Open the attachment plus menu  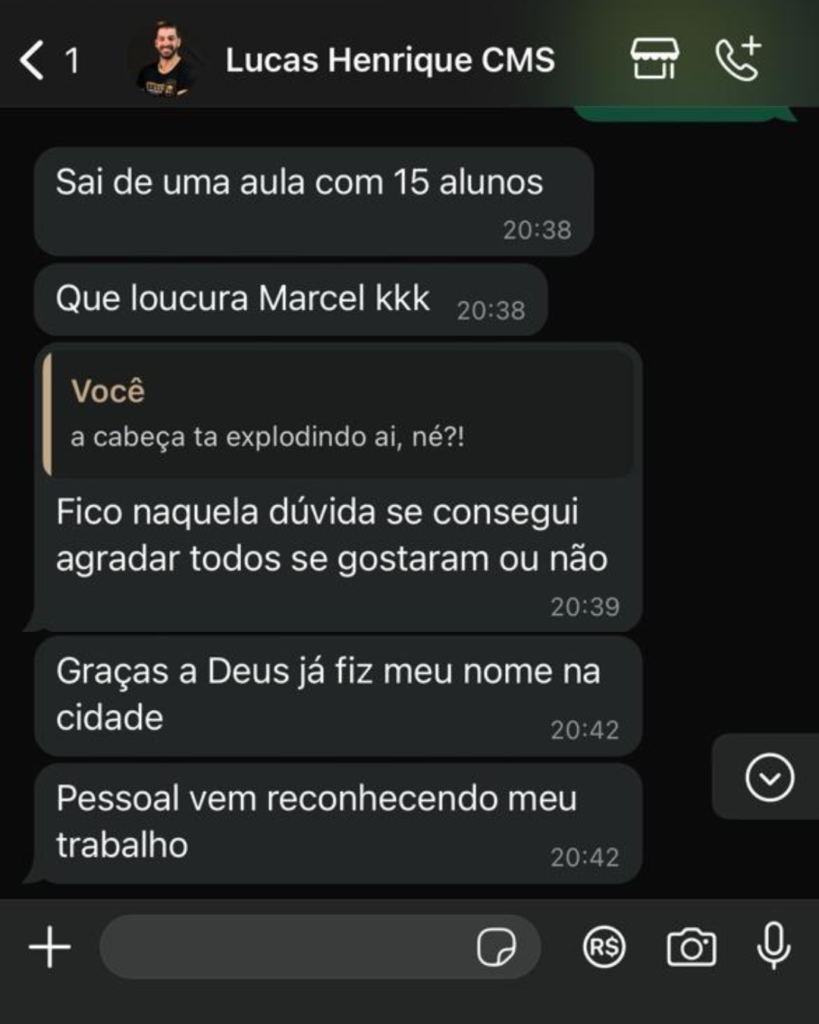pyautogui.click(x=49, y=946)
